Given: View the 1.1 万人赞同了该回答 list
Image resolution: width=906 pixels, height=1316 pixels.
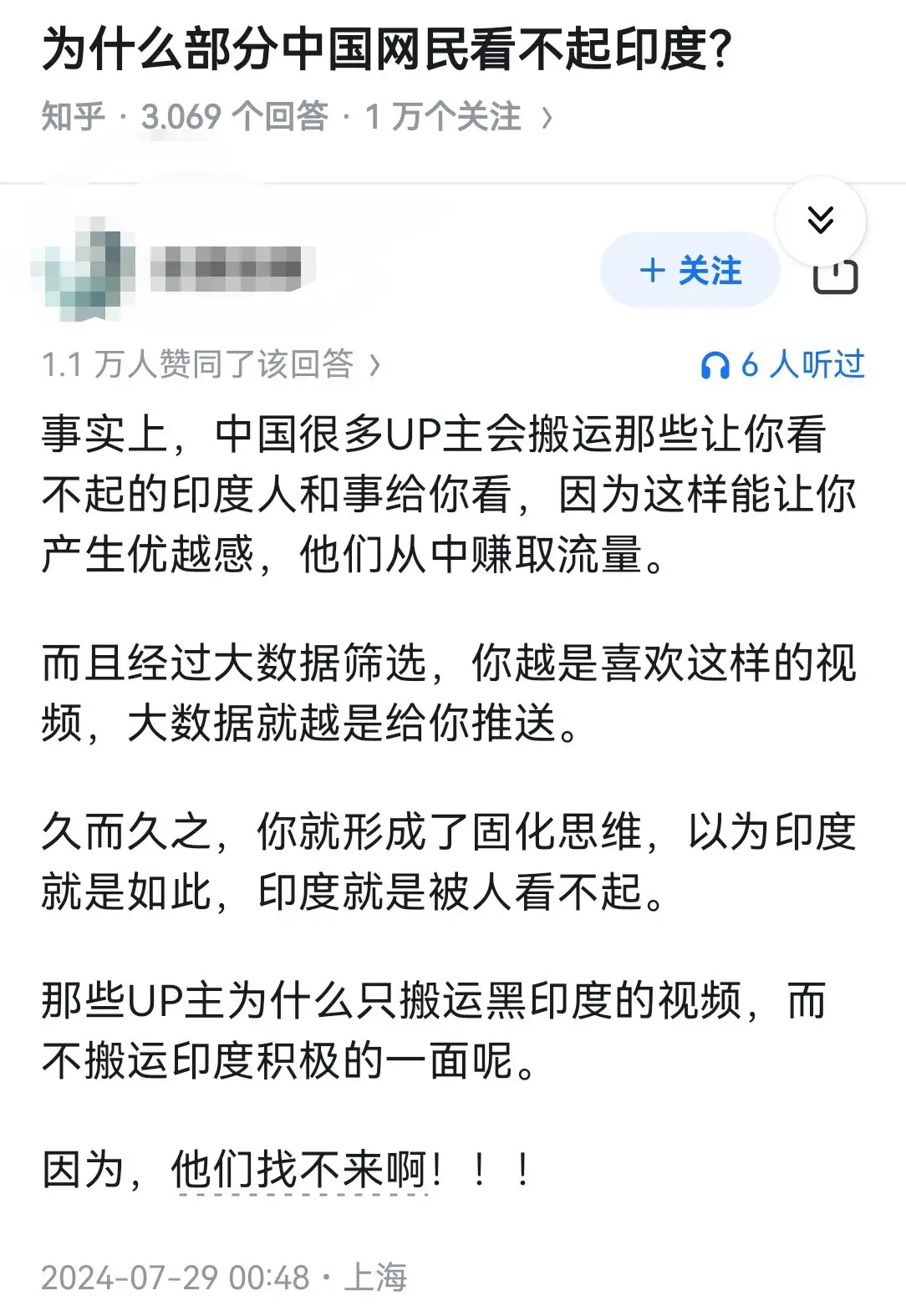Looking at the screenshot, I should tap(211, 365).
